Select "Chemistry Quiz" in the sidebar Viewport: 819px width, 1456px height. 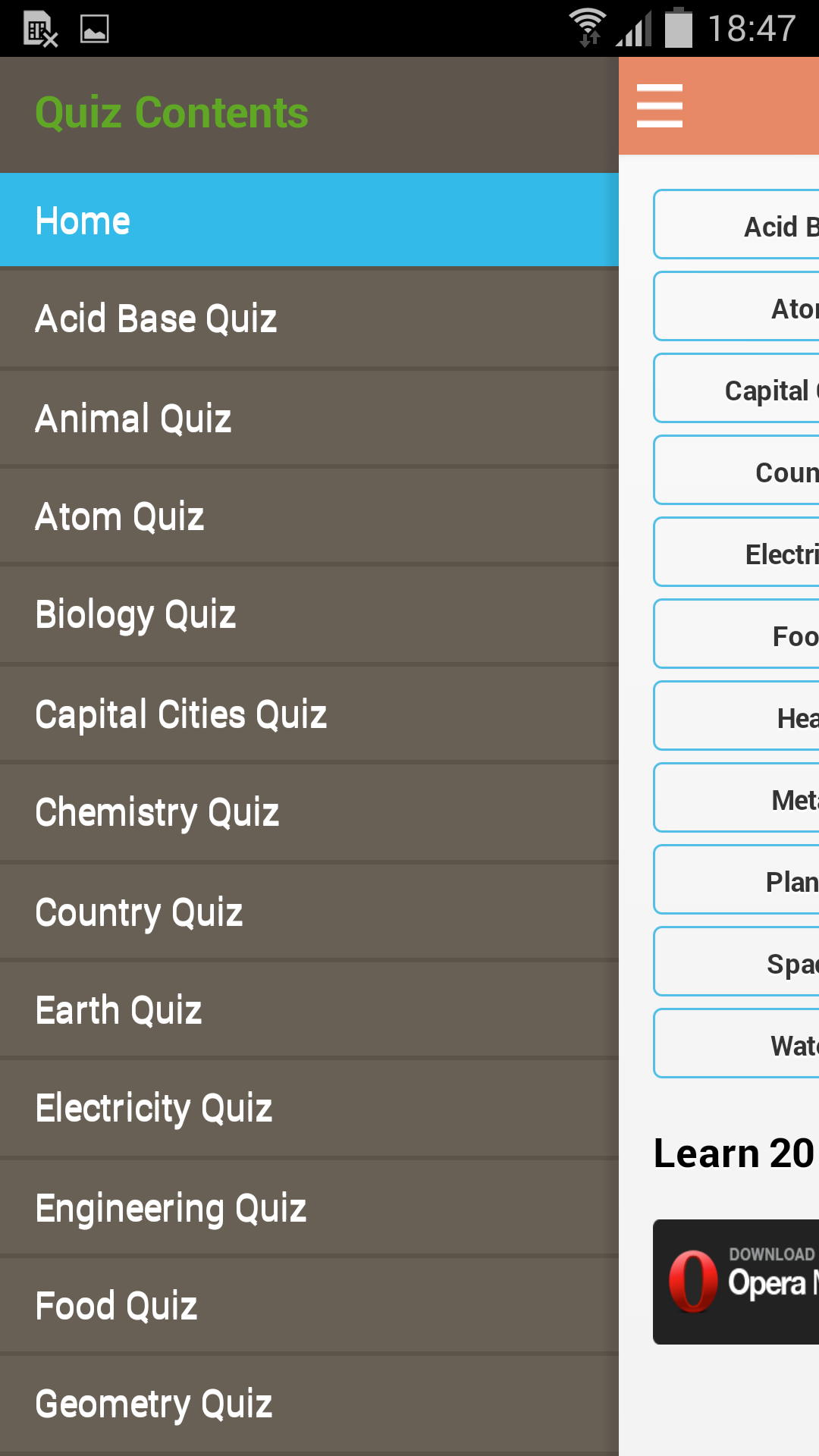pyautogui.click(x=303, y=812)
